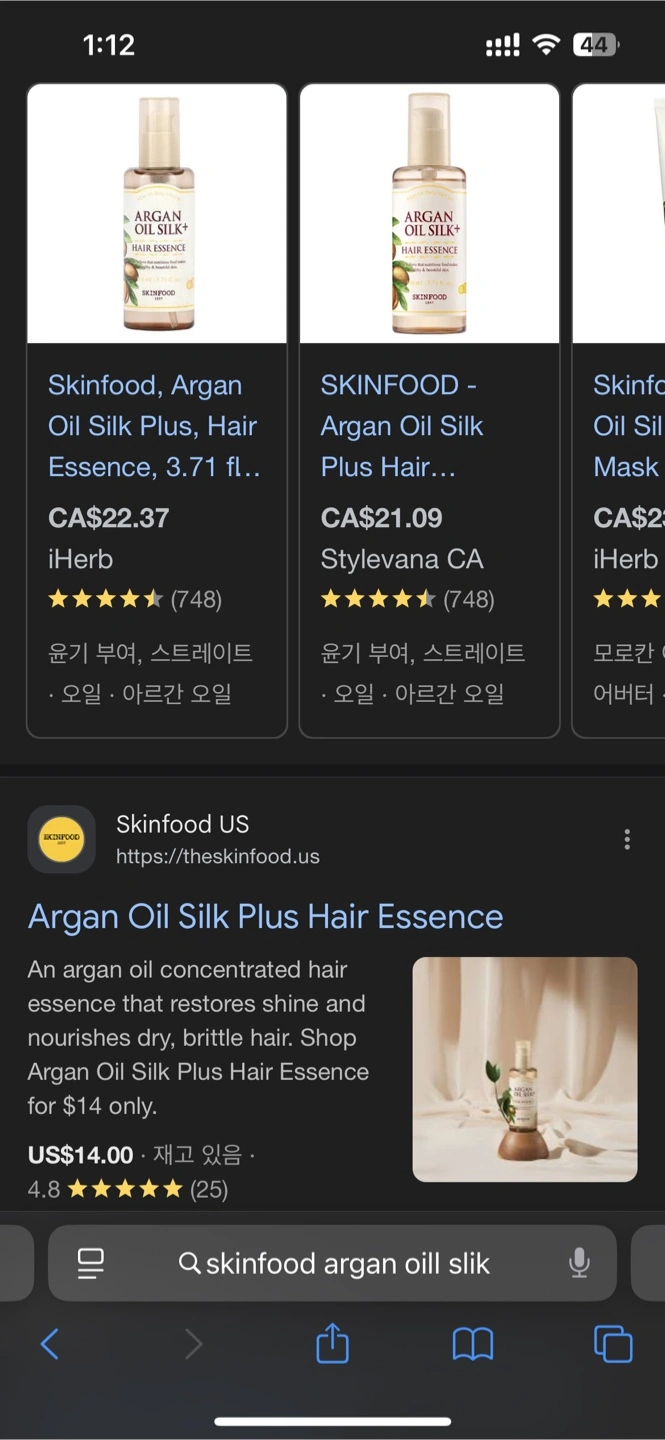This screenshot has height=1440, width=665.
Task: Open the iHerb Argan Oil Silk Plus card
Action: pyautogui.click(x=157, y=410)
